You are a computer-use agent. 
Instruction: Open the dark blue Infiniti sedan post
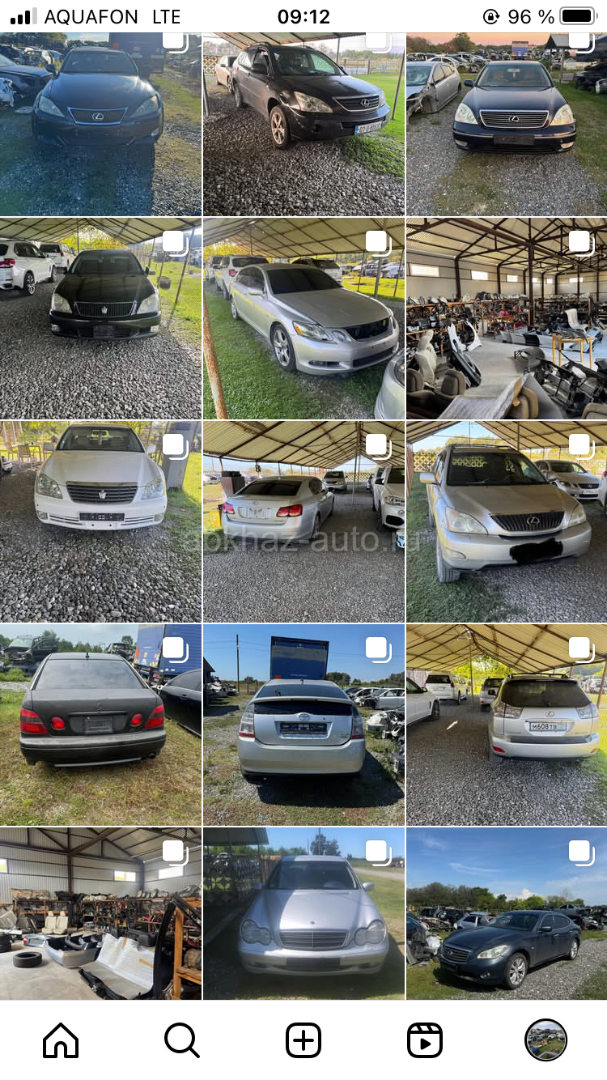pyautogui.click(x=506, y=913)
